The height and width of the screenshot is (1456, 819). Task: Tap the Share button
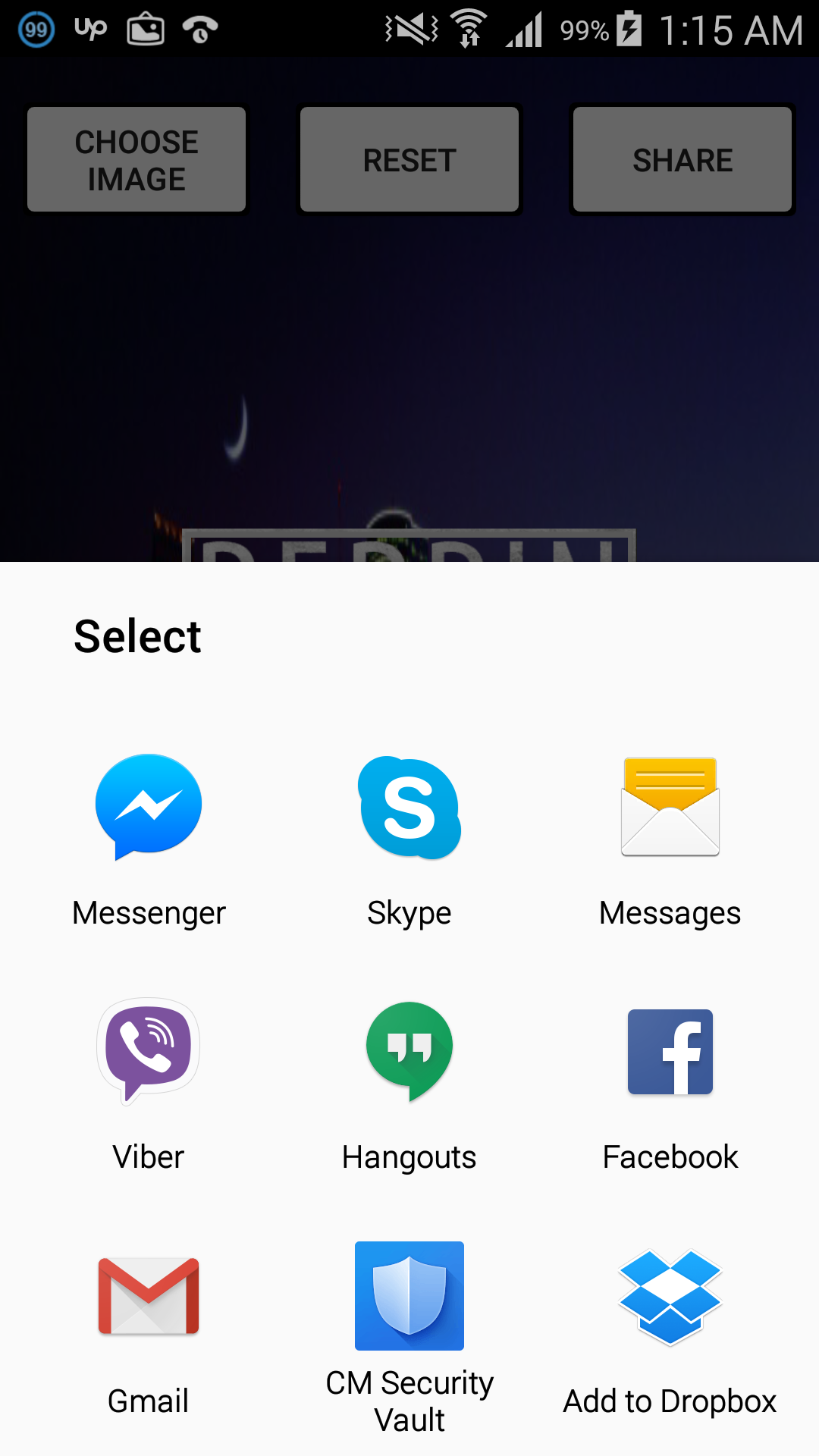click(x=682, y=159)
